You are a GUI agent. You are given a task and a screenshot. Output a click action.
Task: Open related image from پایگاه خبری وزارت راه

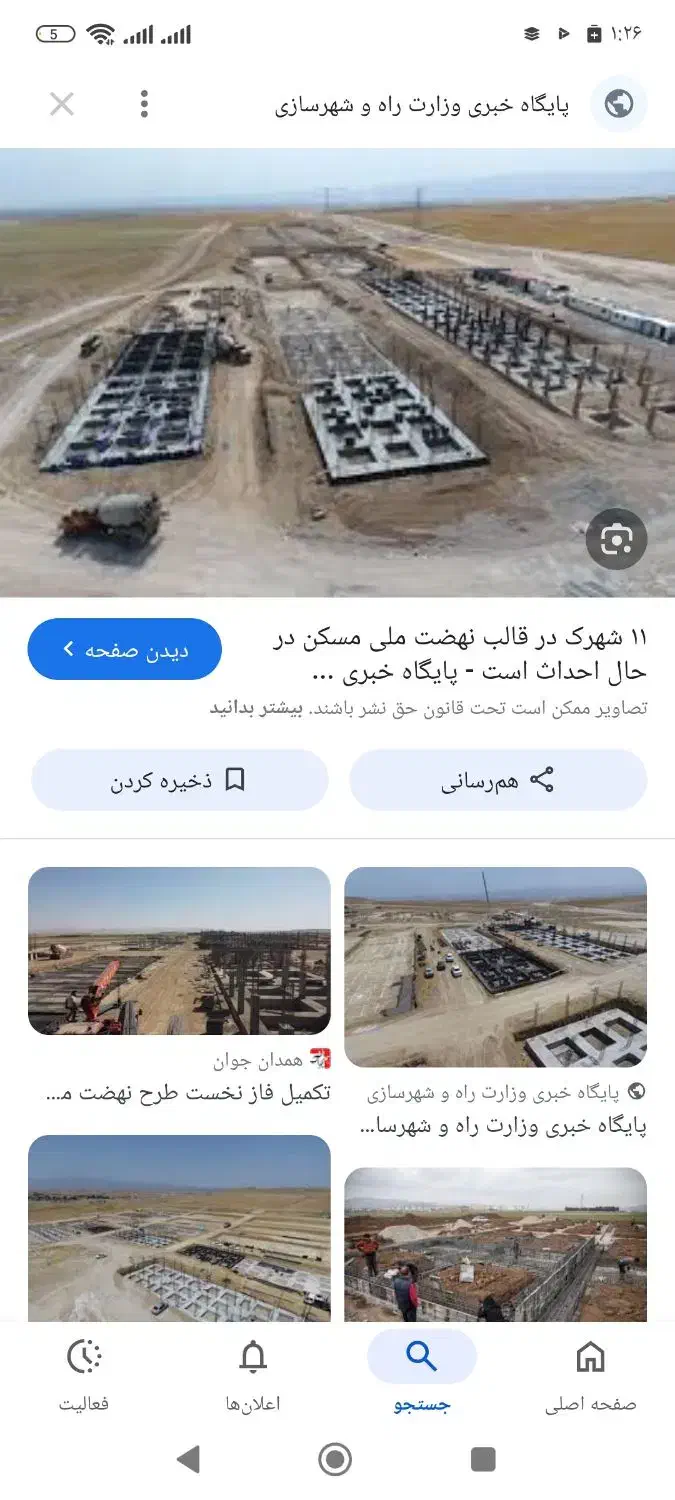(495, 966)
